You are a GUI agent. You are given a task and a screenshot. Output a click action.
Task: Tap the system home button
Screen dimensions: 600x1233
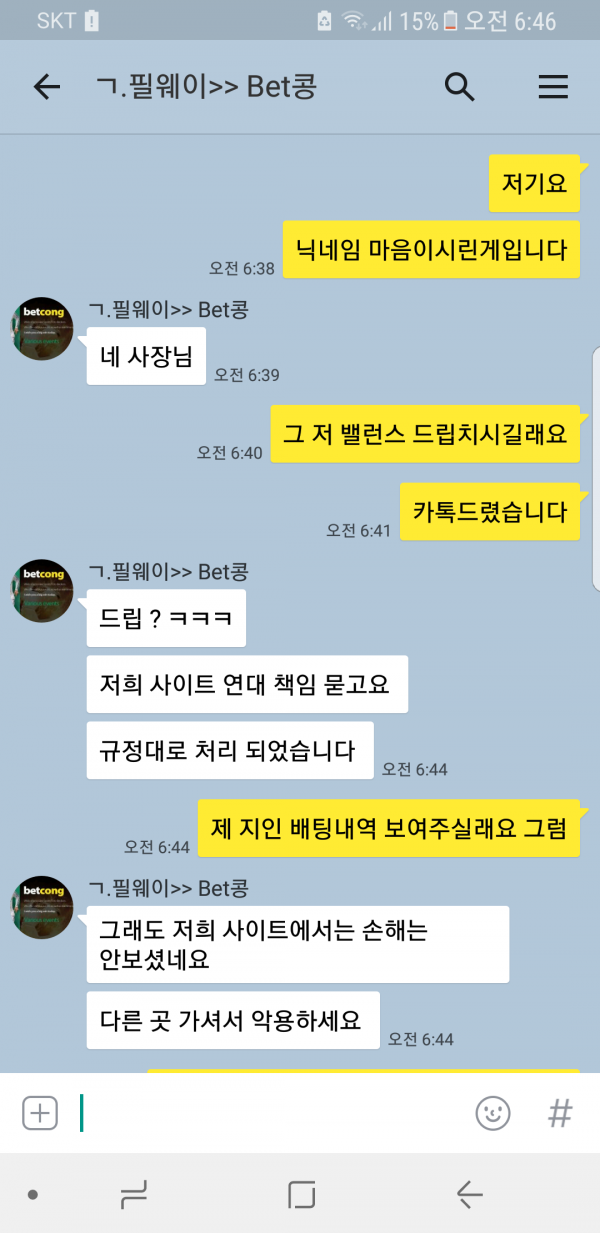click(x=301, y=1194)
